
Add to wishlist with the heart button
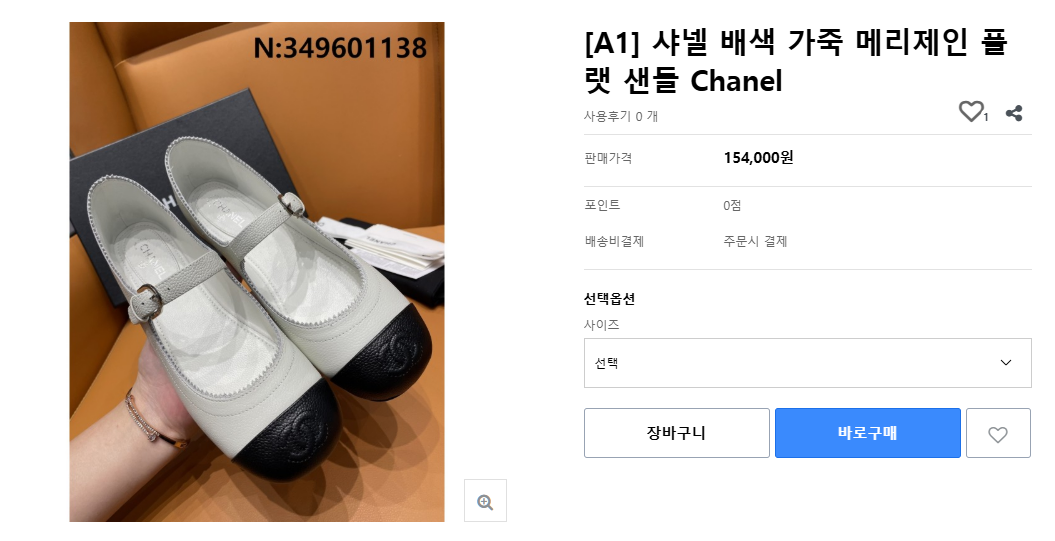(x=997, y=434)
